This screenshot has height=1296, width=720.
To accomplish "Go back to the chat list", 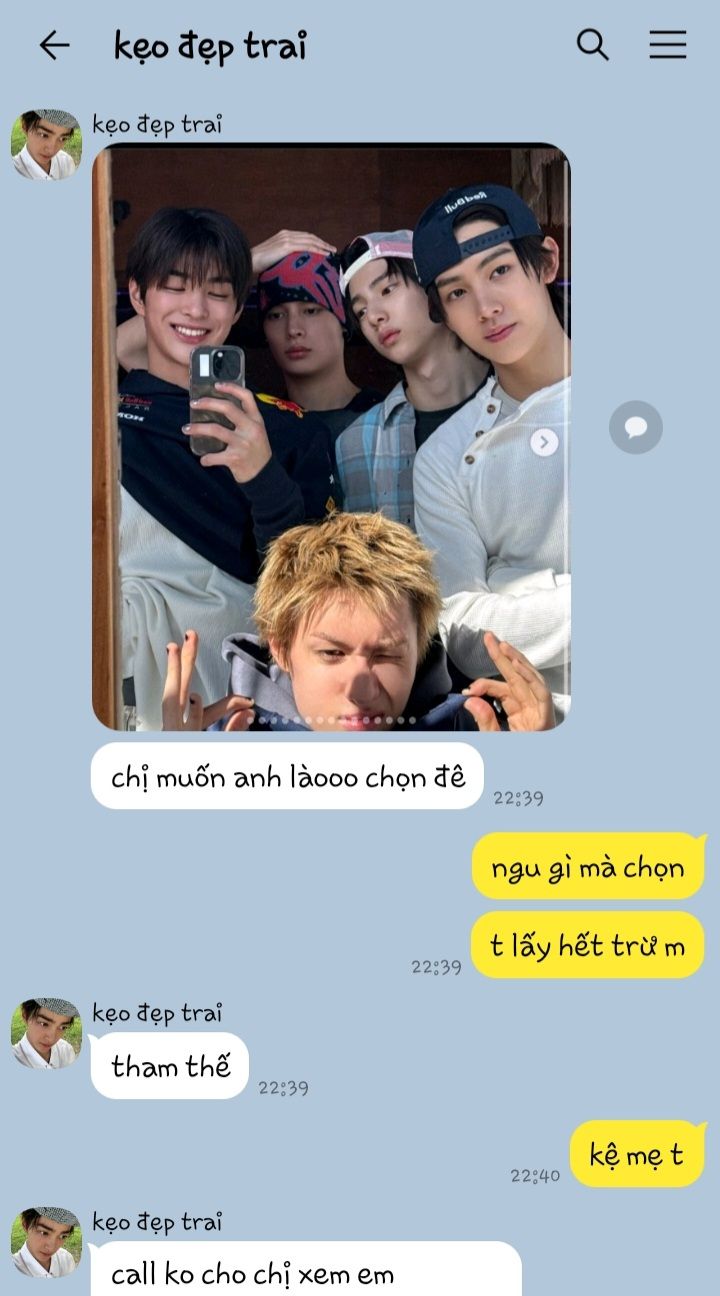I will tap(54, 45).
